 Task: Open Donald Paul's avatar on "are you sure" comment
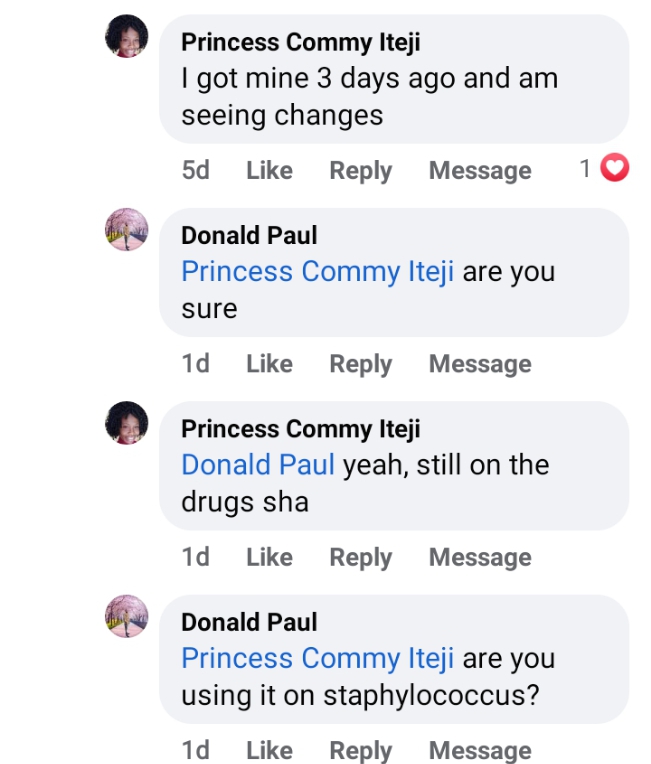(x=127, y=231)
